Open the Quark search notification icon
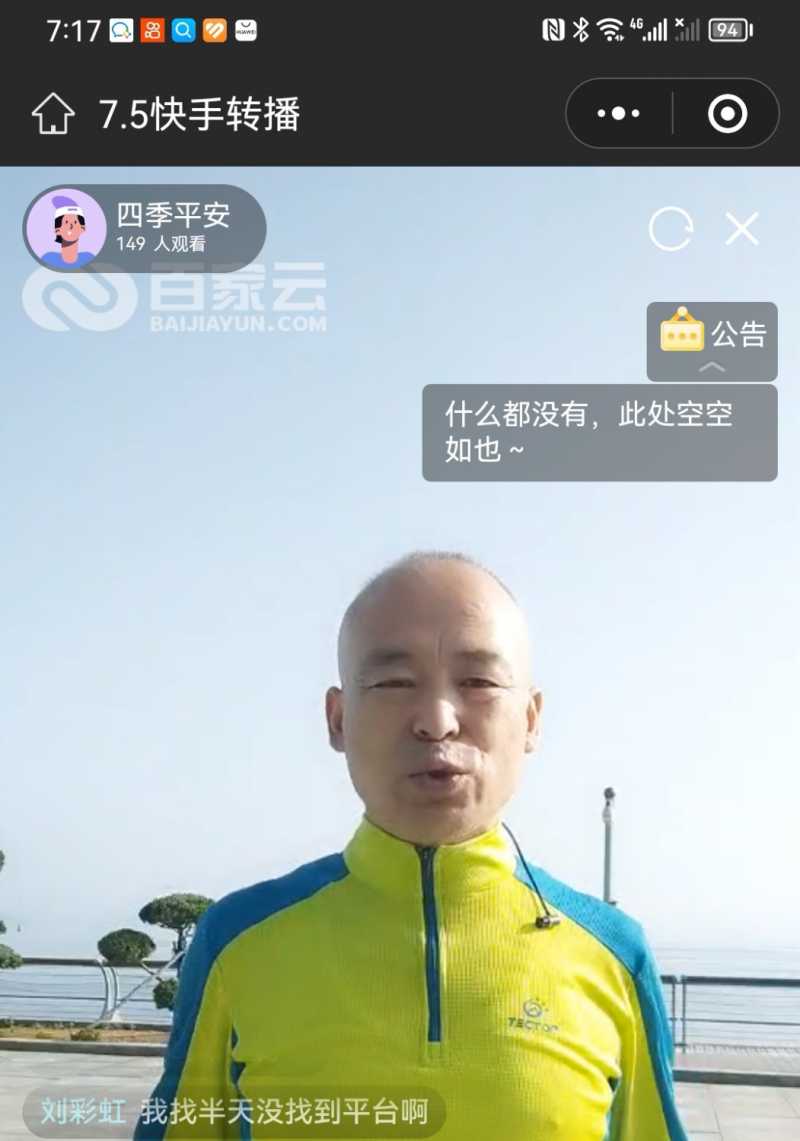800x1141 pixels. click(x=183, y=30)
